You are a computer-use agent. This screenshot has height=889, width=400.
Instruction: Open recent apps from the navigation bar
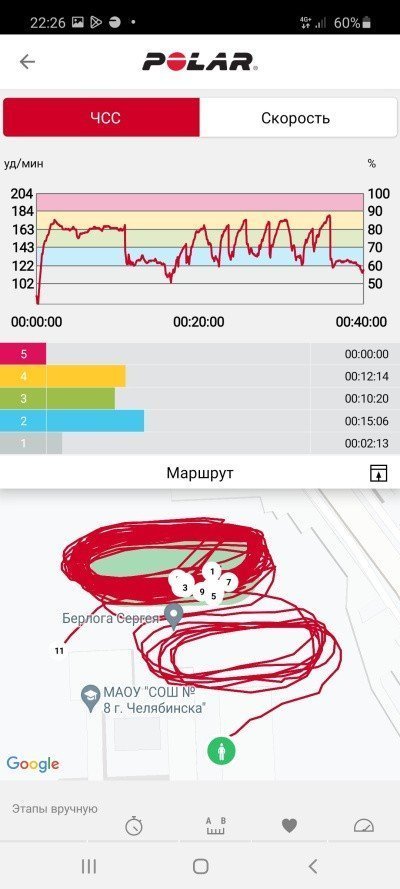88,866
